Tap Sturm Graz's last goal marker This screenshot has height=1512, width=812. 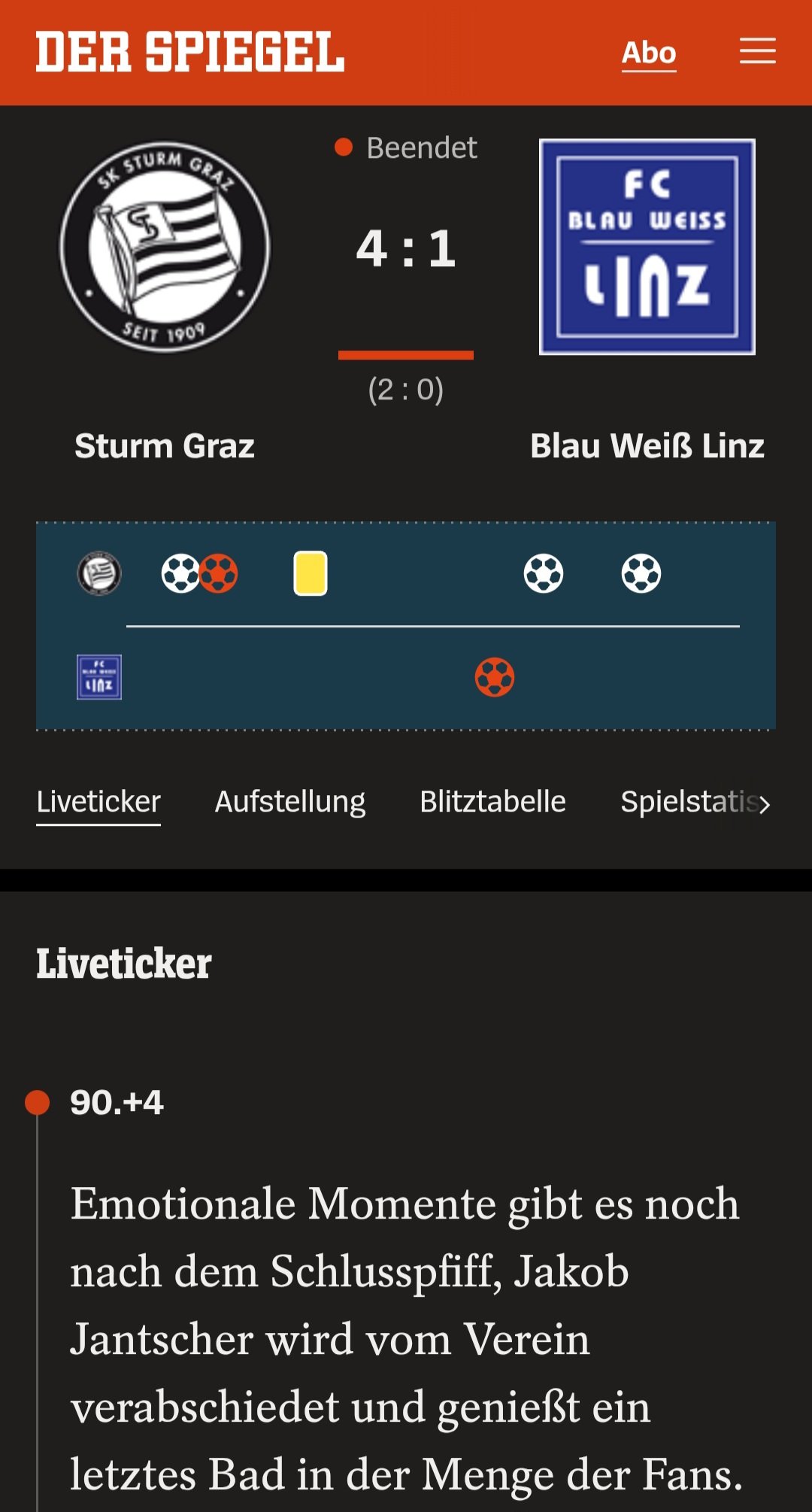[x=641, y=573]
